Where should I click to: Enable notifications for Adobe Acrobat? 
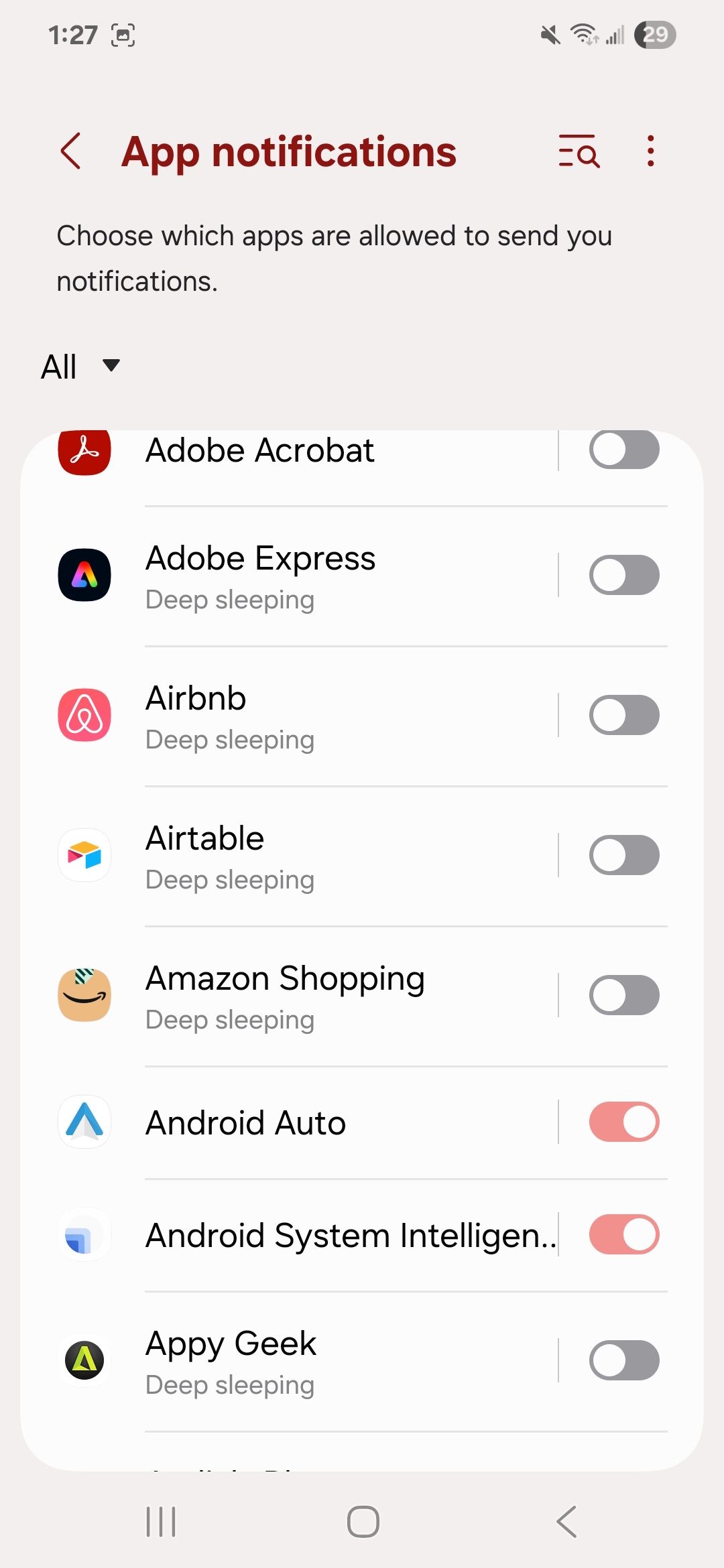[x=624, y=450]
